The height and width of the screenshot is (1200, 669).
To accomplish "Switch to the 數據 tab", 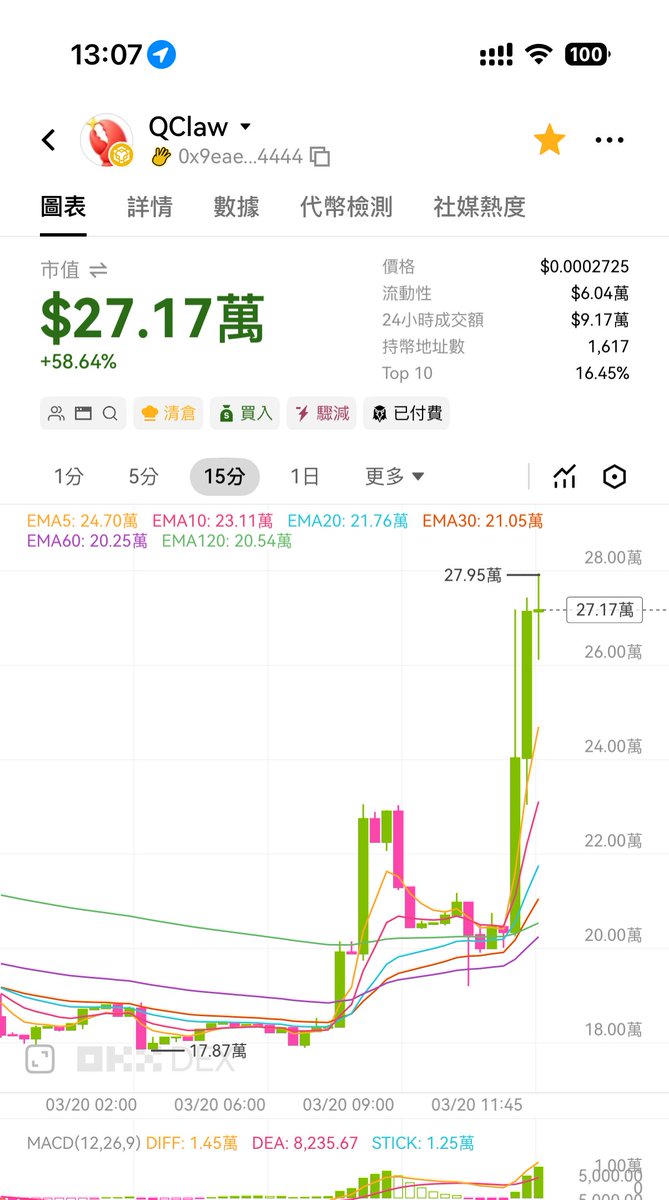I will (x=236, y=207).
